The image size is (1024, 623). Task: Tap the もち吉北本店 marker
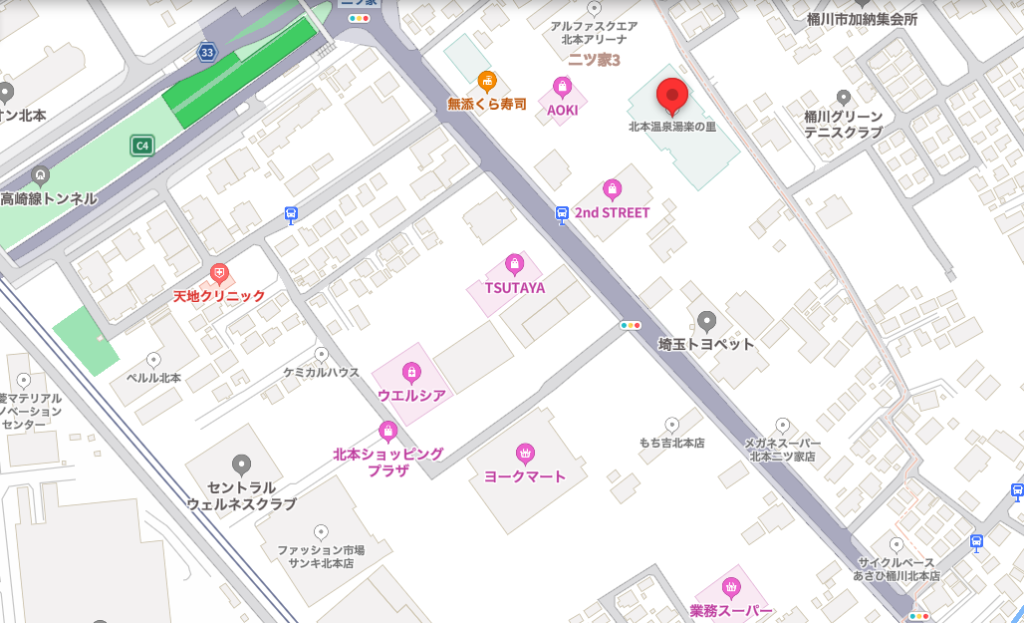[x=672, y=424]
